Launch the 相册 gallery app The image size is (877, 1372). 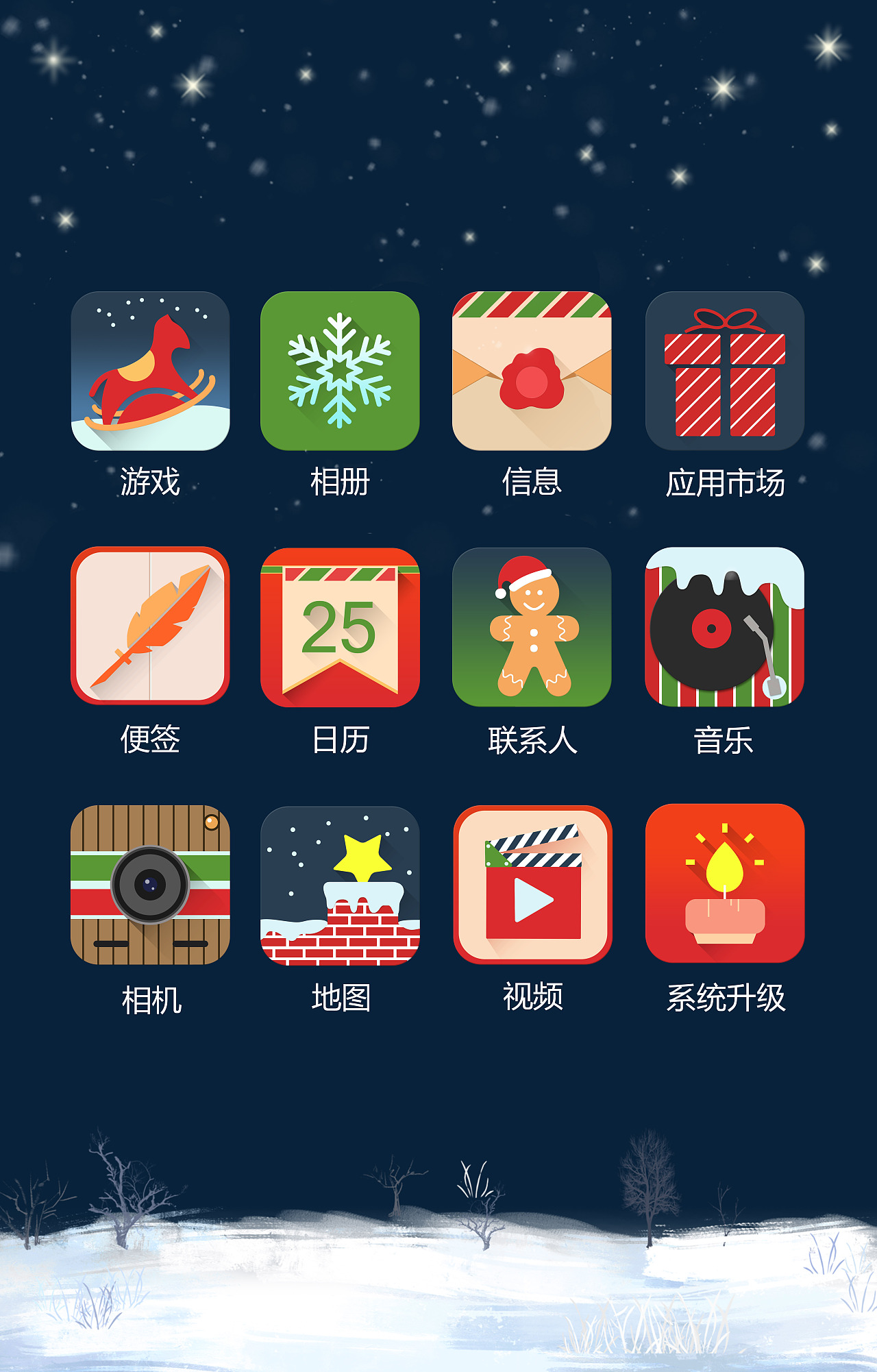tap(340, 371)
